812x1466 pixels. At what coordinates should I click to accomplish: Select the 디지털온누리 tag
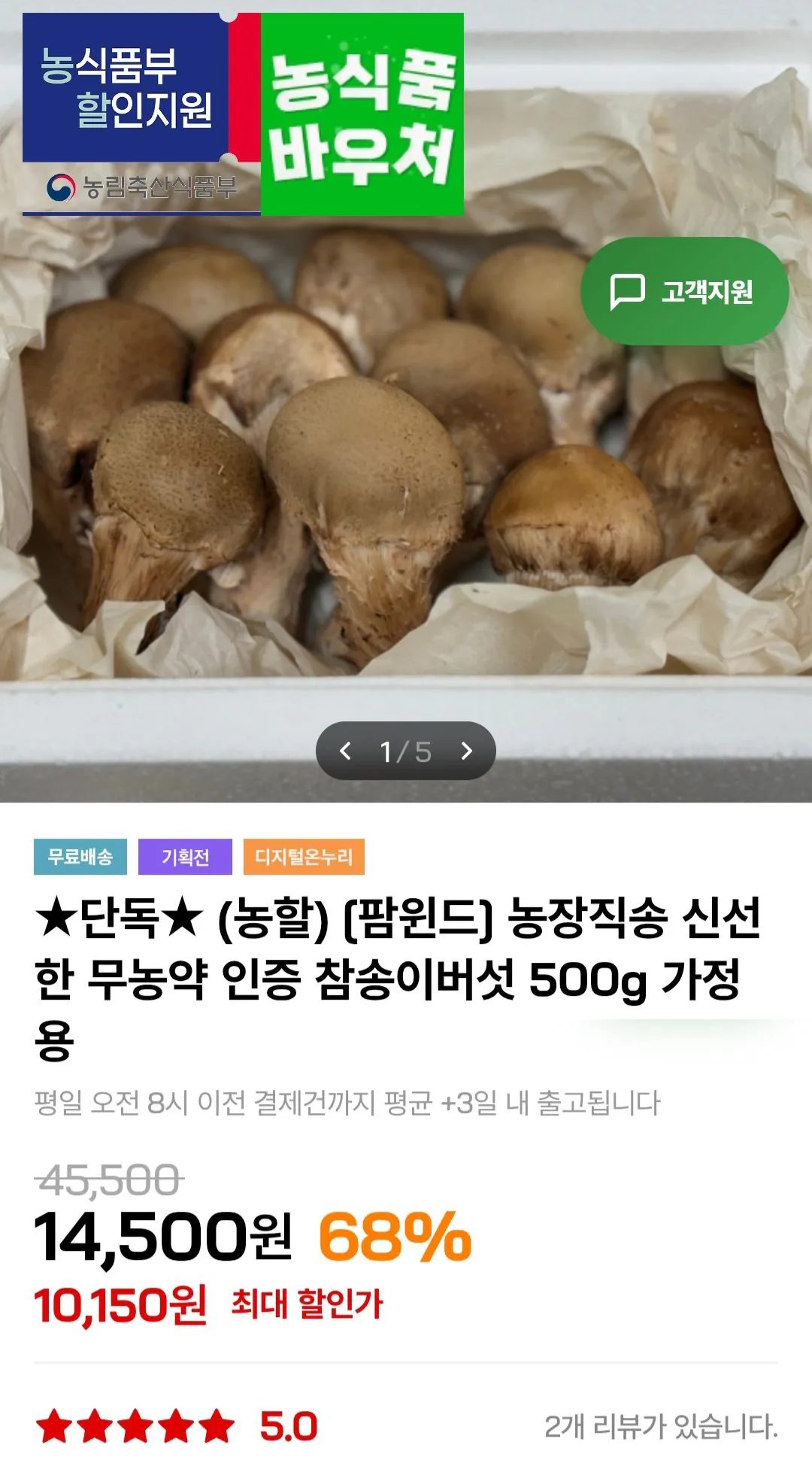(304, 857)
